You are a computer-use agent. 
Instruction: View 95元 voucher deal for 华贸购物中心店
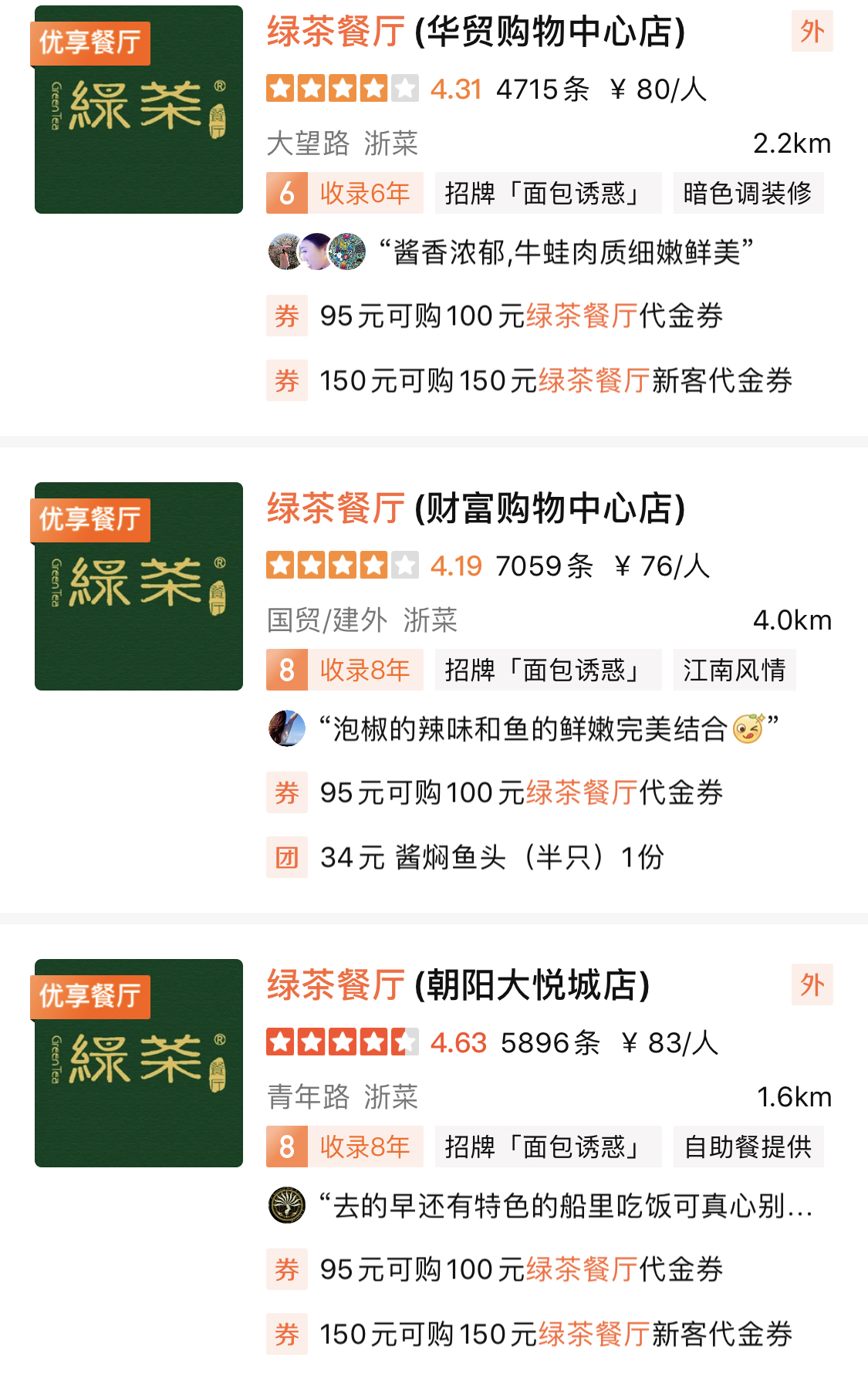tap(521, 316)
